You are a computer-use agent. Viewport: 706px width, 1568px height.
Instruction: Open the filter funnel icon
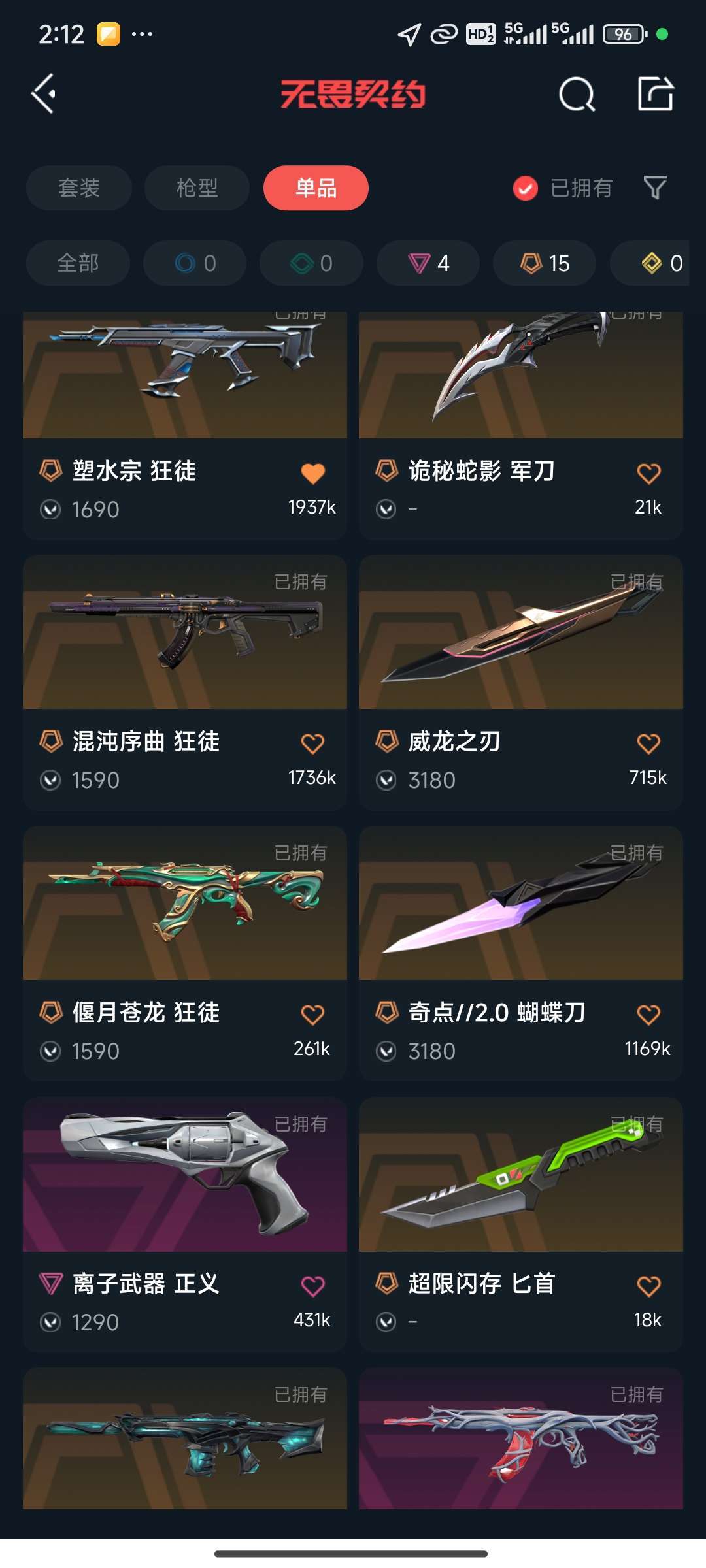[x=655, y=188]
